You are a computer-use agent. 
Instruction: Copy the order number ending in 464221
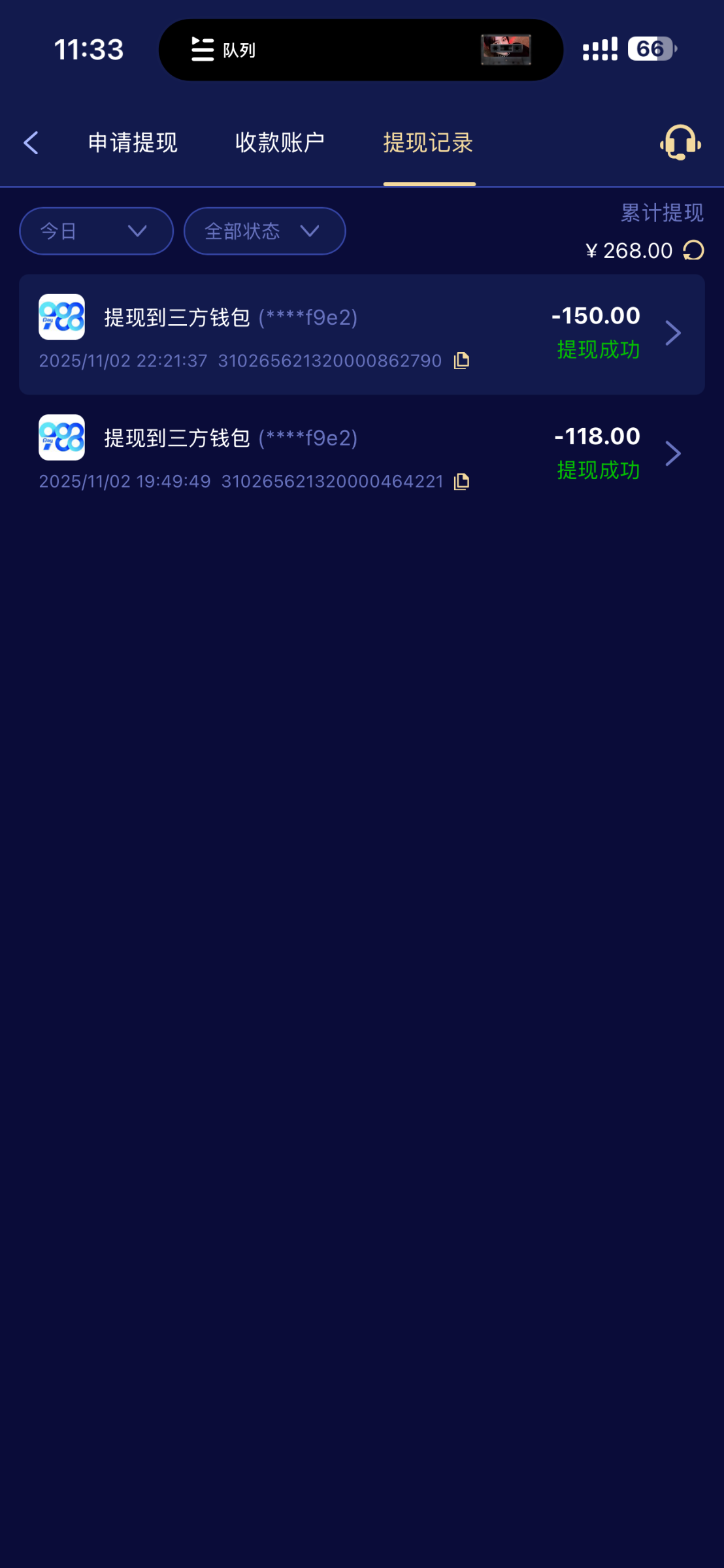462,482
